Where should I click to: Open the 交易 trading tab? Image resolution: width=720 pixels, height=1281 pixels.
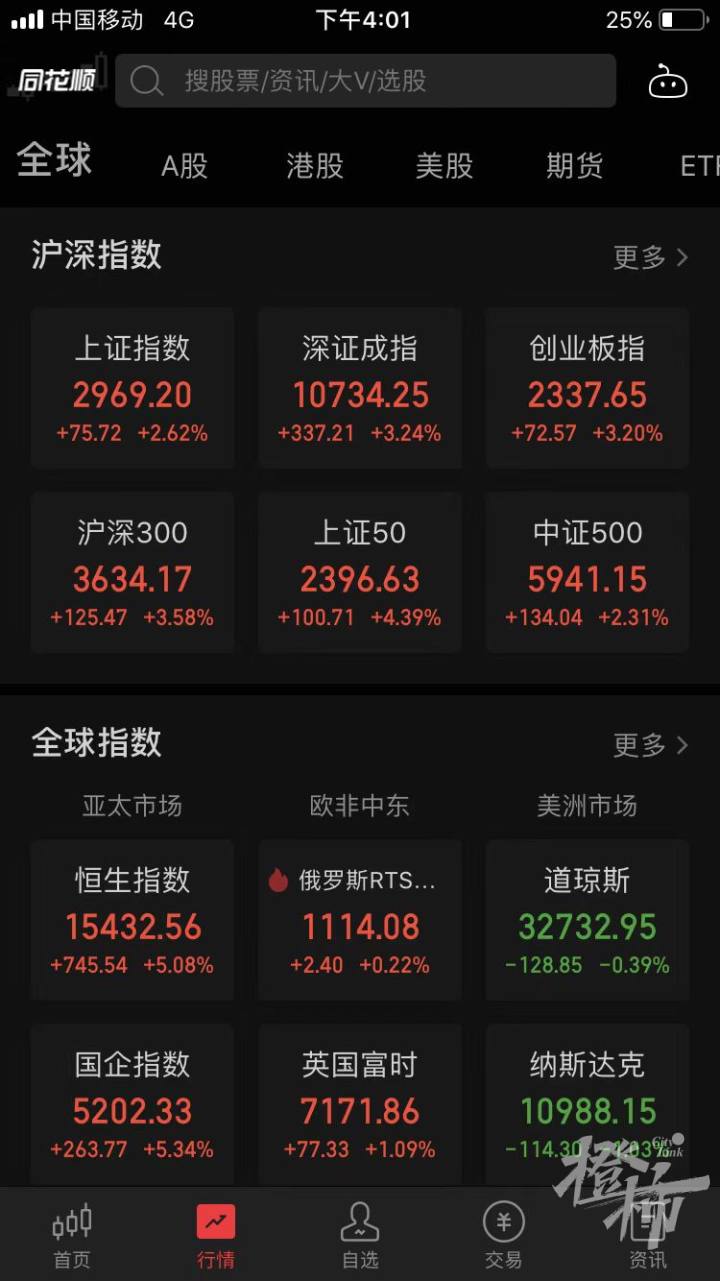click(x=503, y=1235)
